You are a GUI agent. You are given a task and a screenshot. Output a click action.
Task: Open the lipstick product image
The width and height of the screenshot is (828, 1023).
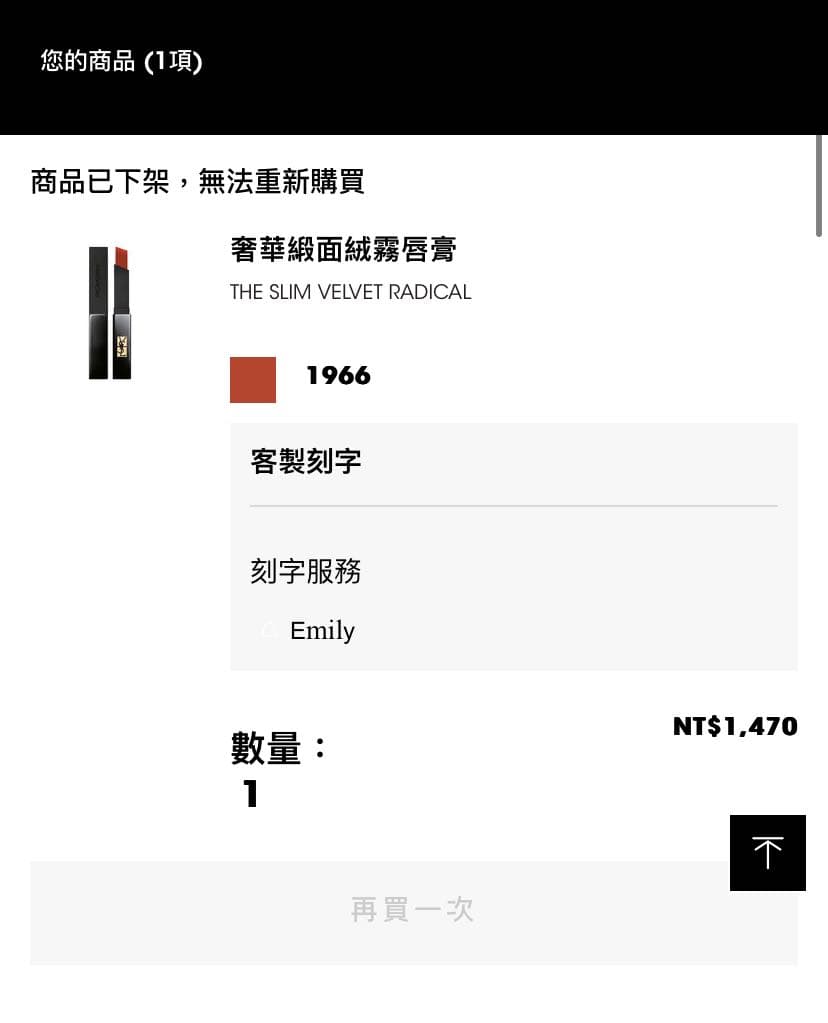click(110, 312)
